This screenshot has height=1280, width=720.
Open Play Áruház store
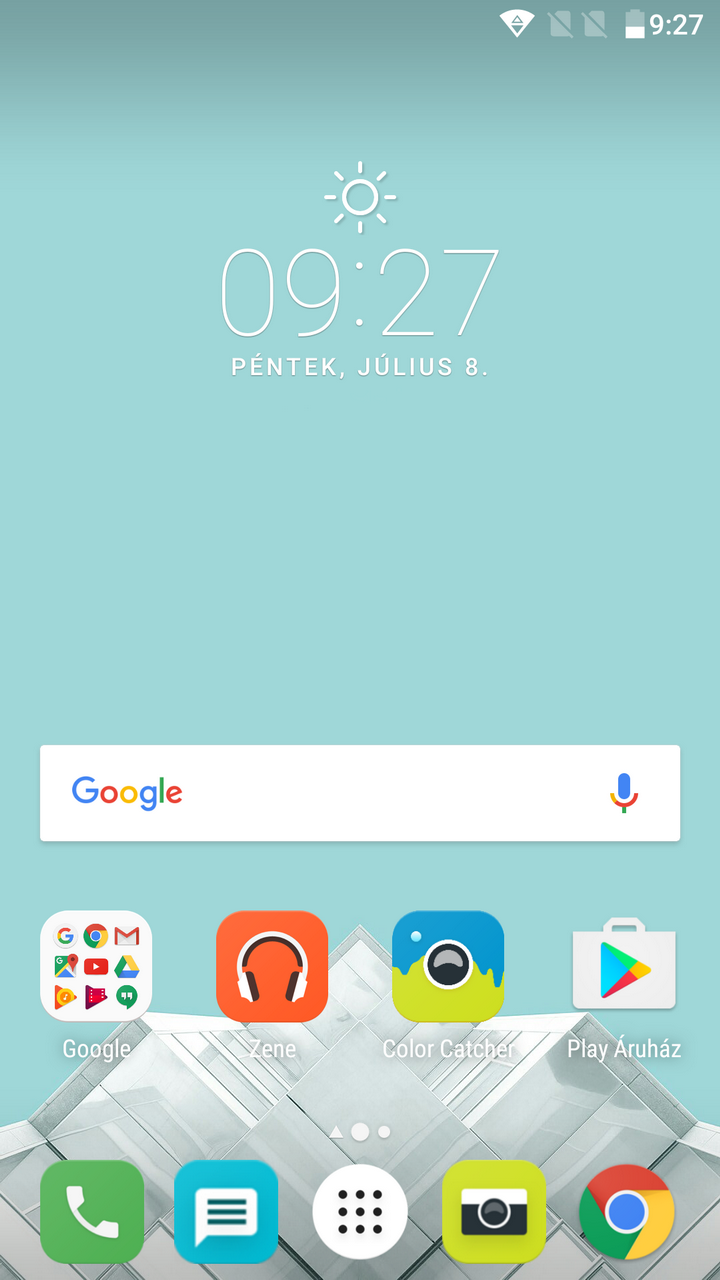pyautogui.click(x=624, y=966)
